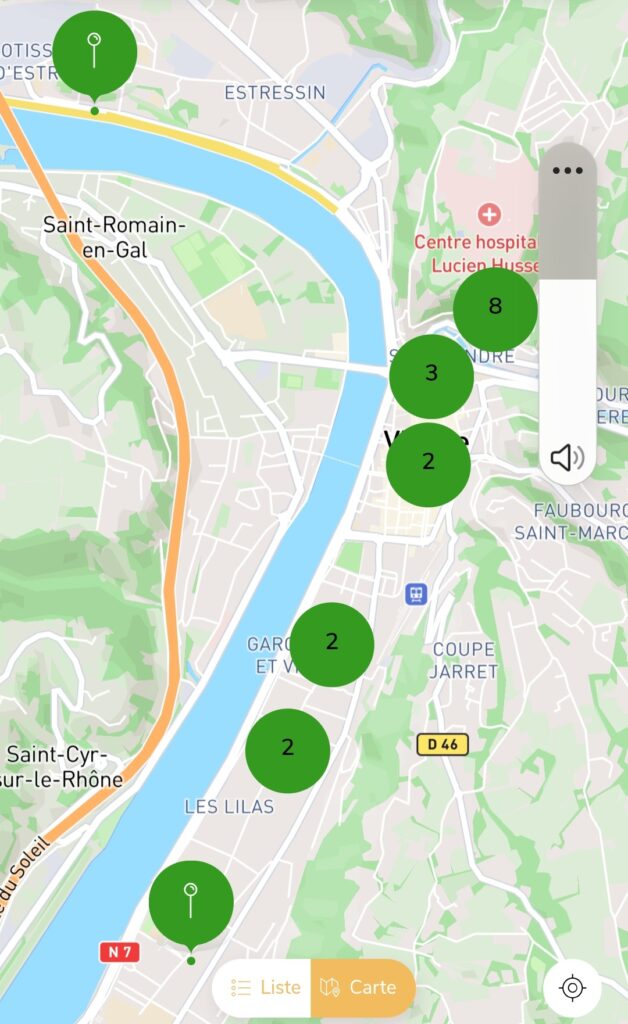Screen dimensions: 628x1024
Task: Tap the volume slider's three-dot options
Action: [567, 170]
